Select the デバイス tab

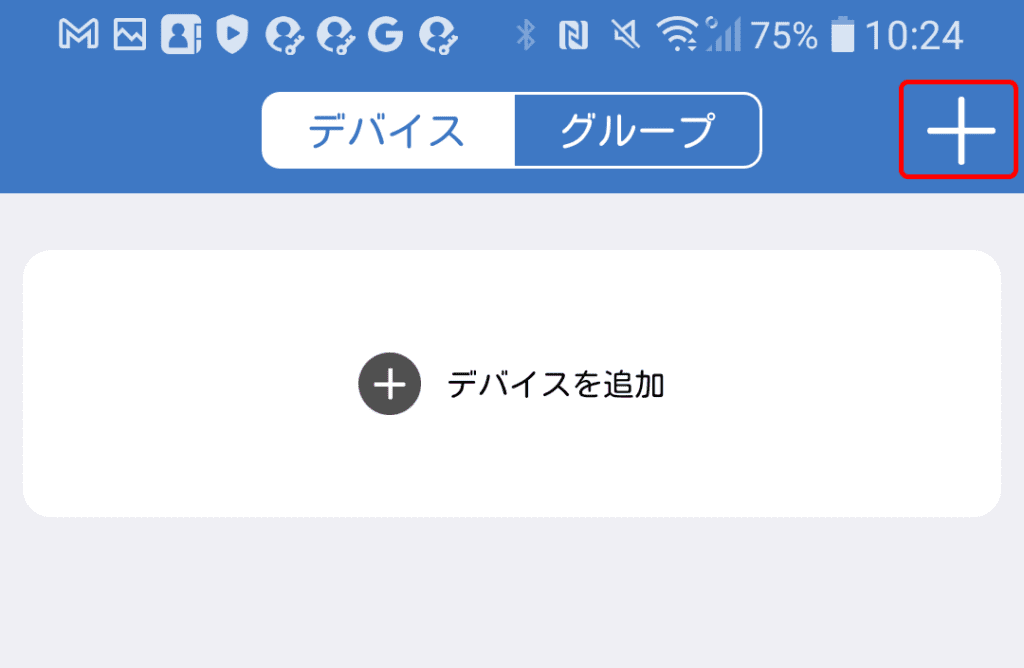click(x=388, y=131)
